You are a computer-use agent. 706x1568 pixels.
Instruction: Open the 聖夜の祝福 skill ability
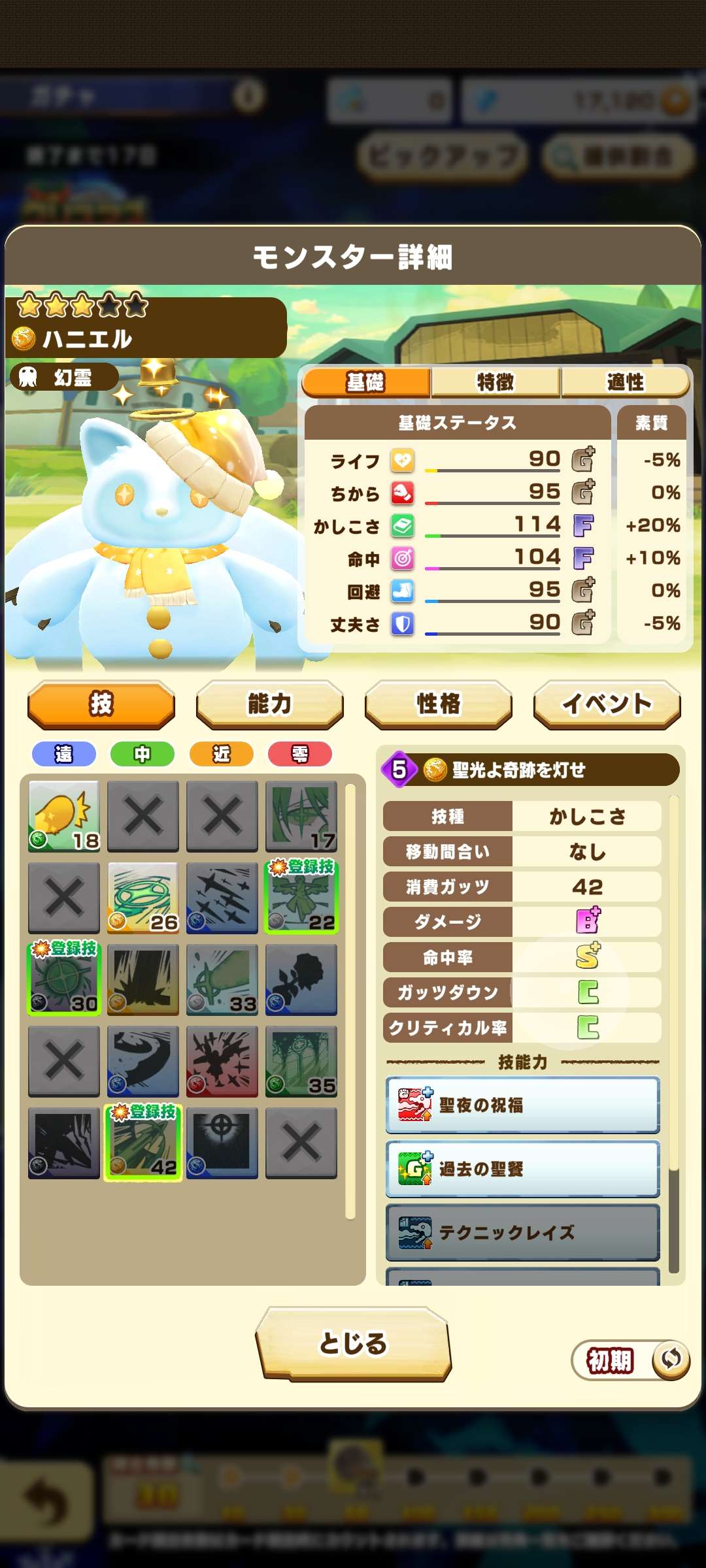[x=522, y=1105]
